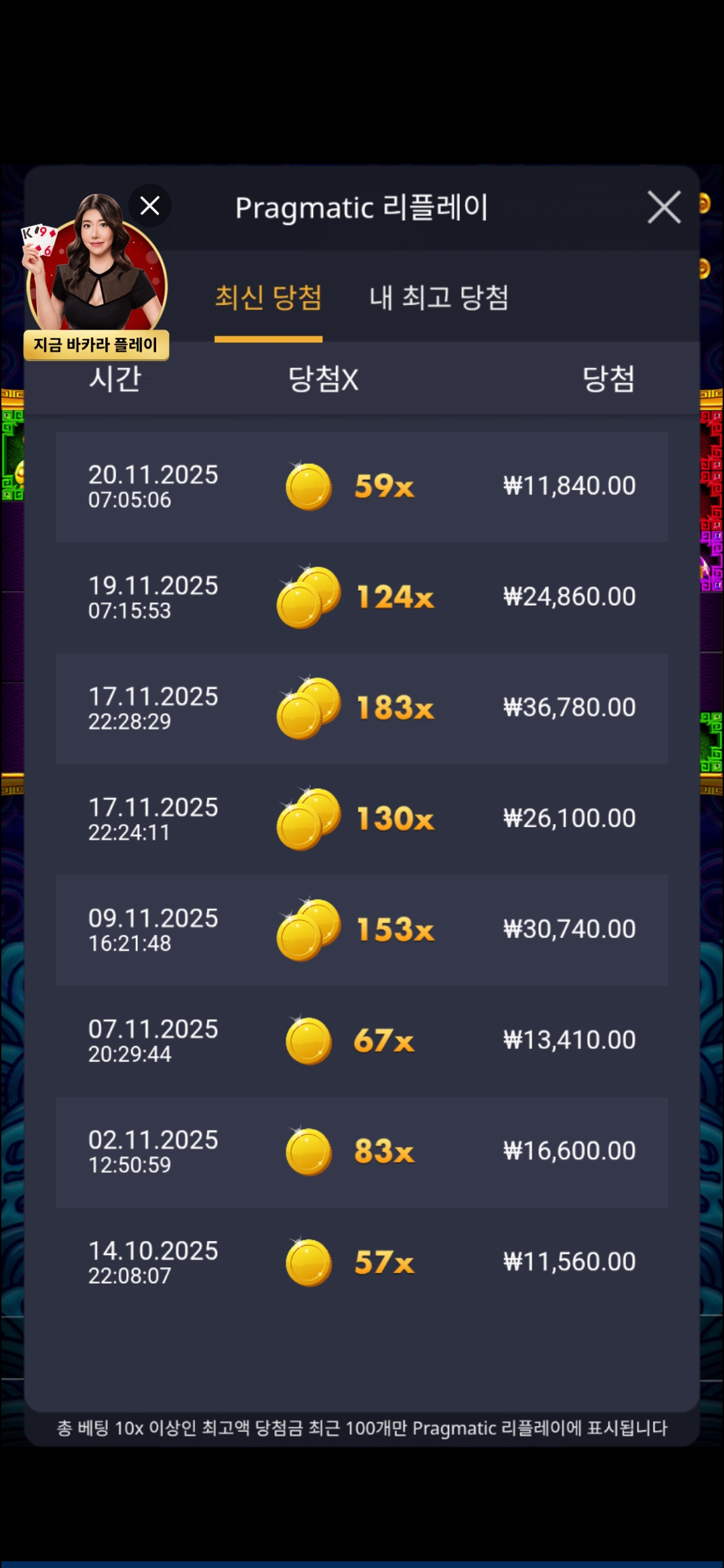The height and width of the screenshot is (1568, 724).
Task: Open replay for the 124x win
Action: (x=362, y=597)
